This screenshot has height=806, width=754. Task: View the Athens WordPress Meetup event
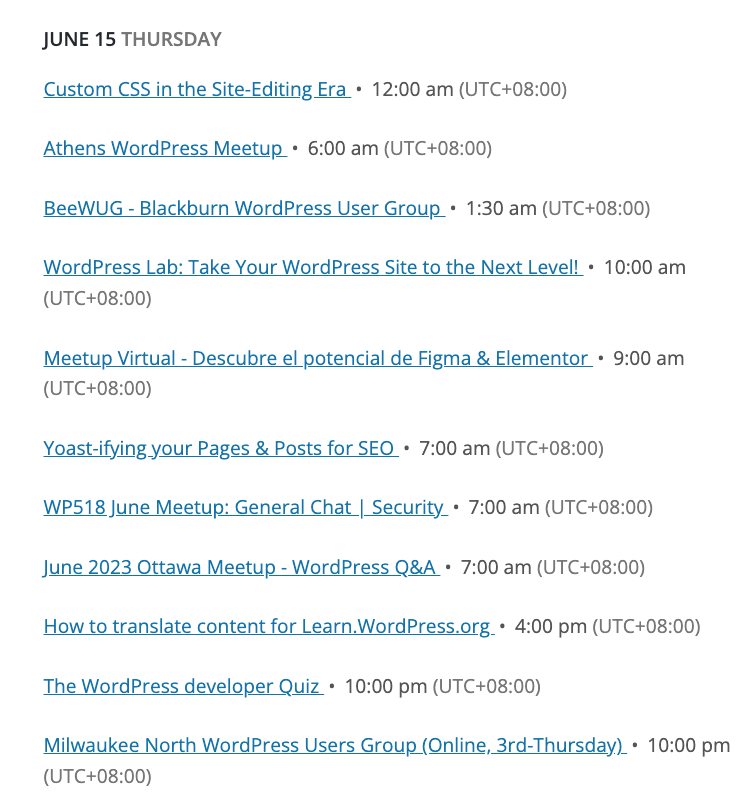(x=163, y=149)
